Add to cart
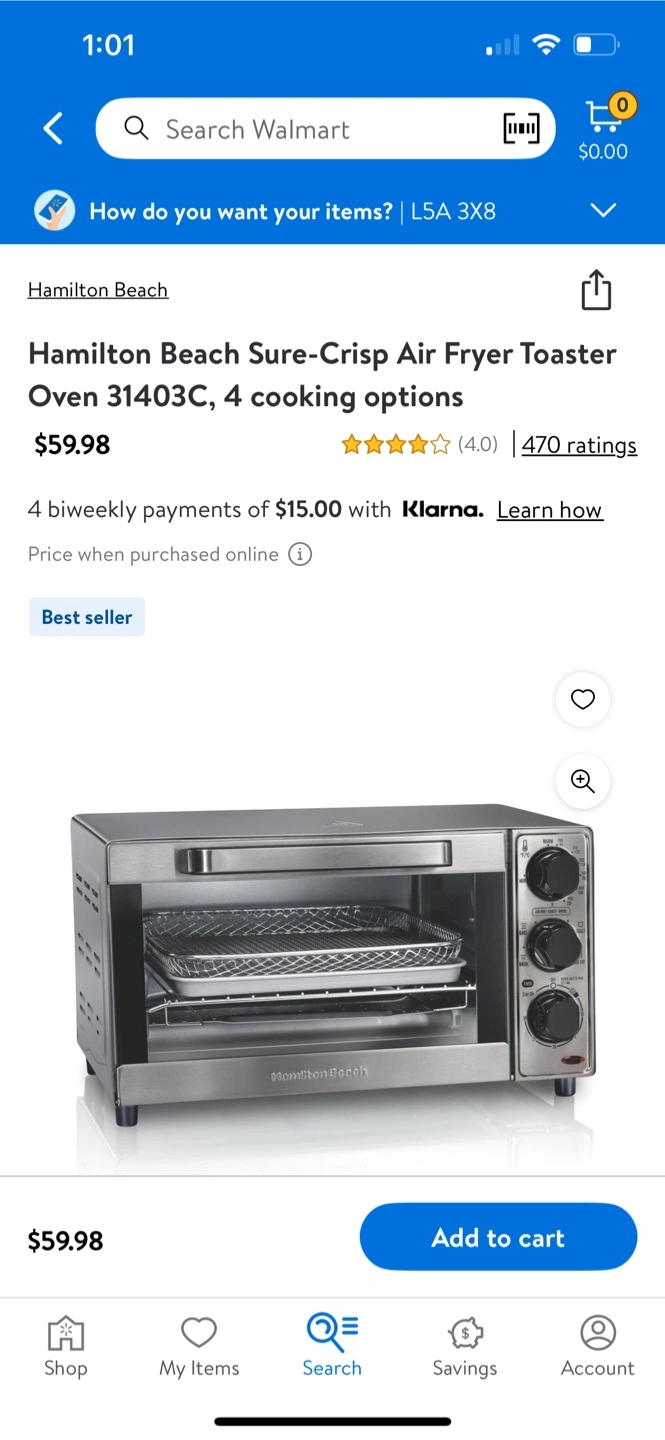This screenshot has height=1440, width=665. pos(498,1238)
